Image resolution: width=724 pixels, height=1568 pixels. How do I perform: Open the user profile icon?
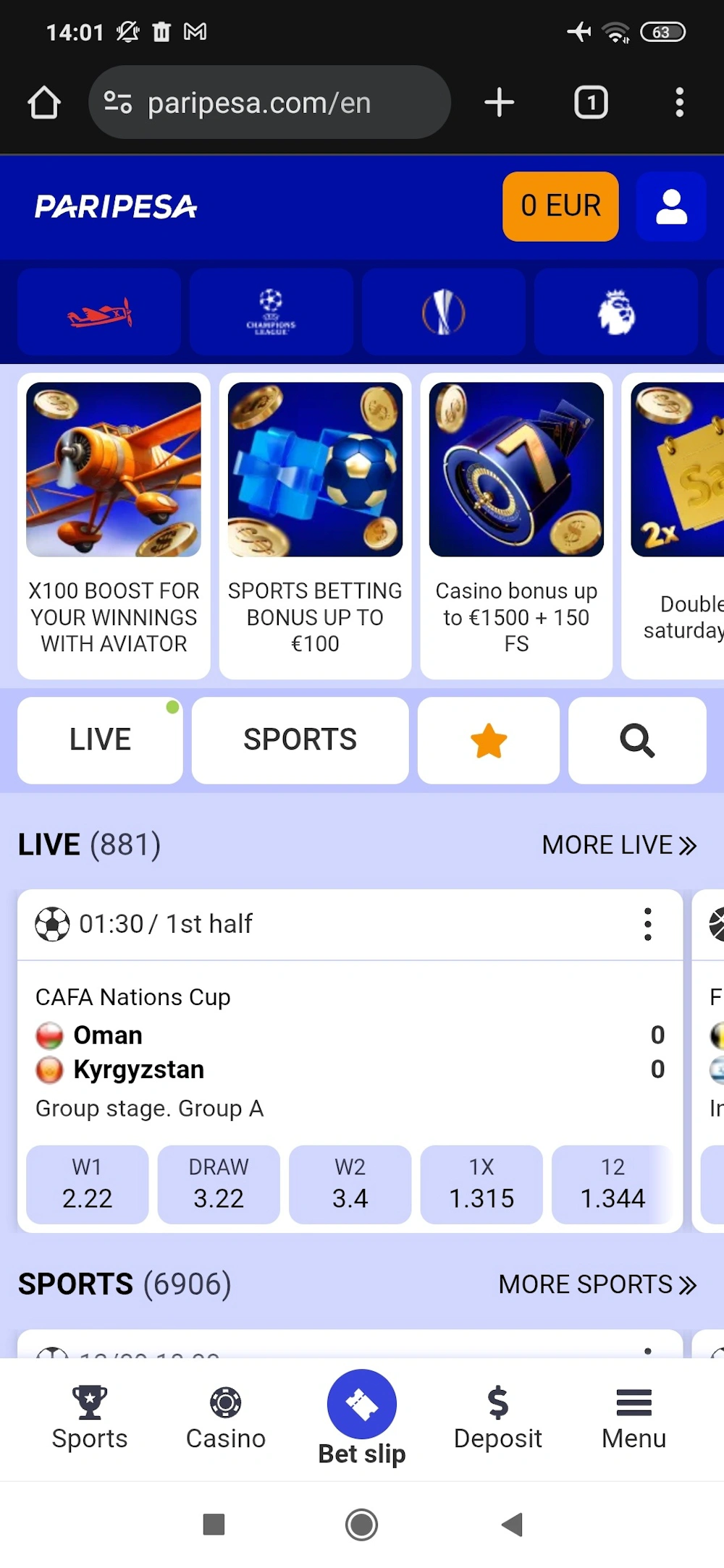coord(671,207)
